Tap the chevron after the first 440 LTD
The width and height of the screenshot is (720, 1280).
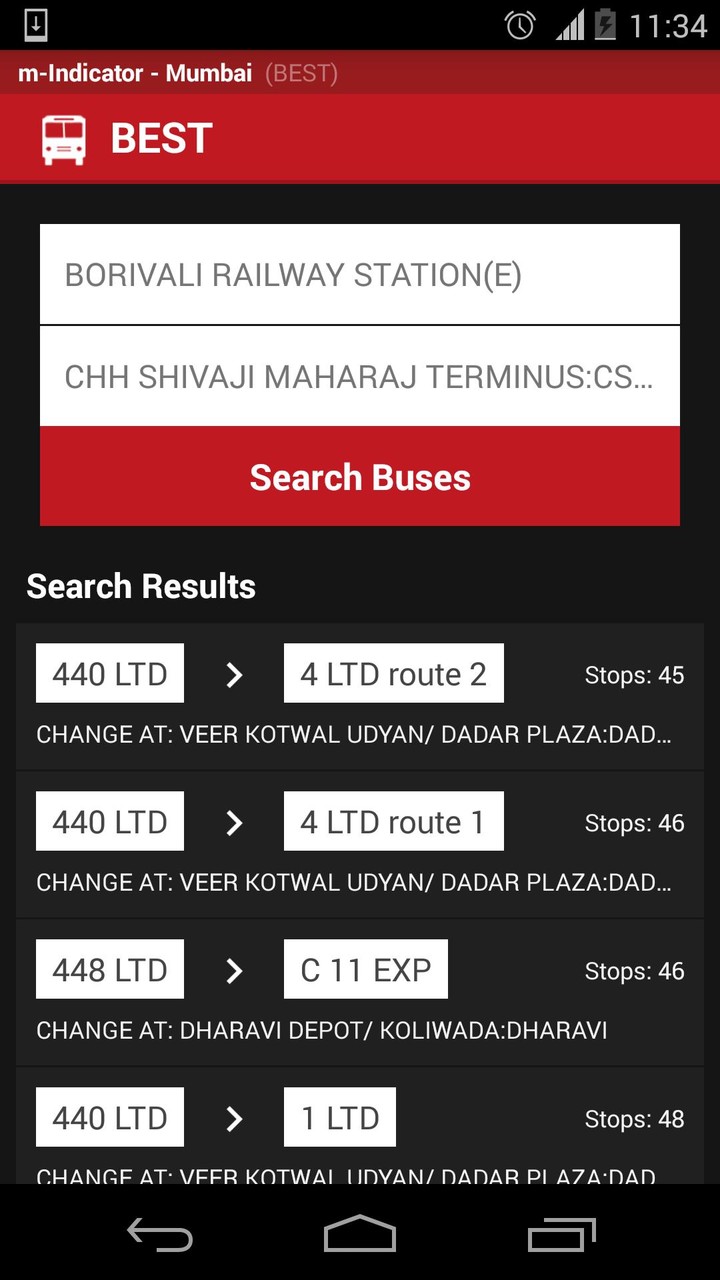pos(233,673)
